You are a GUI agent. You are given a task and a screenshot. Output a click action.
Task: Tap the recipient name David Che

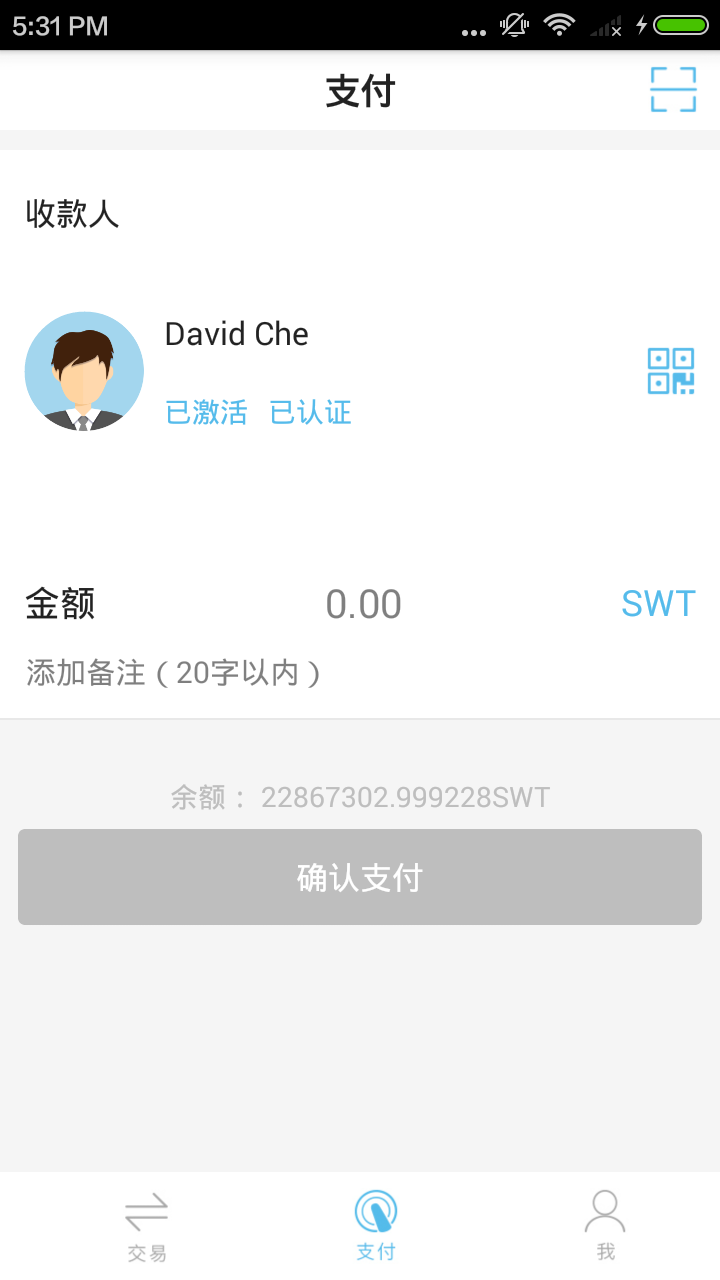coord(236,334)
